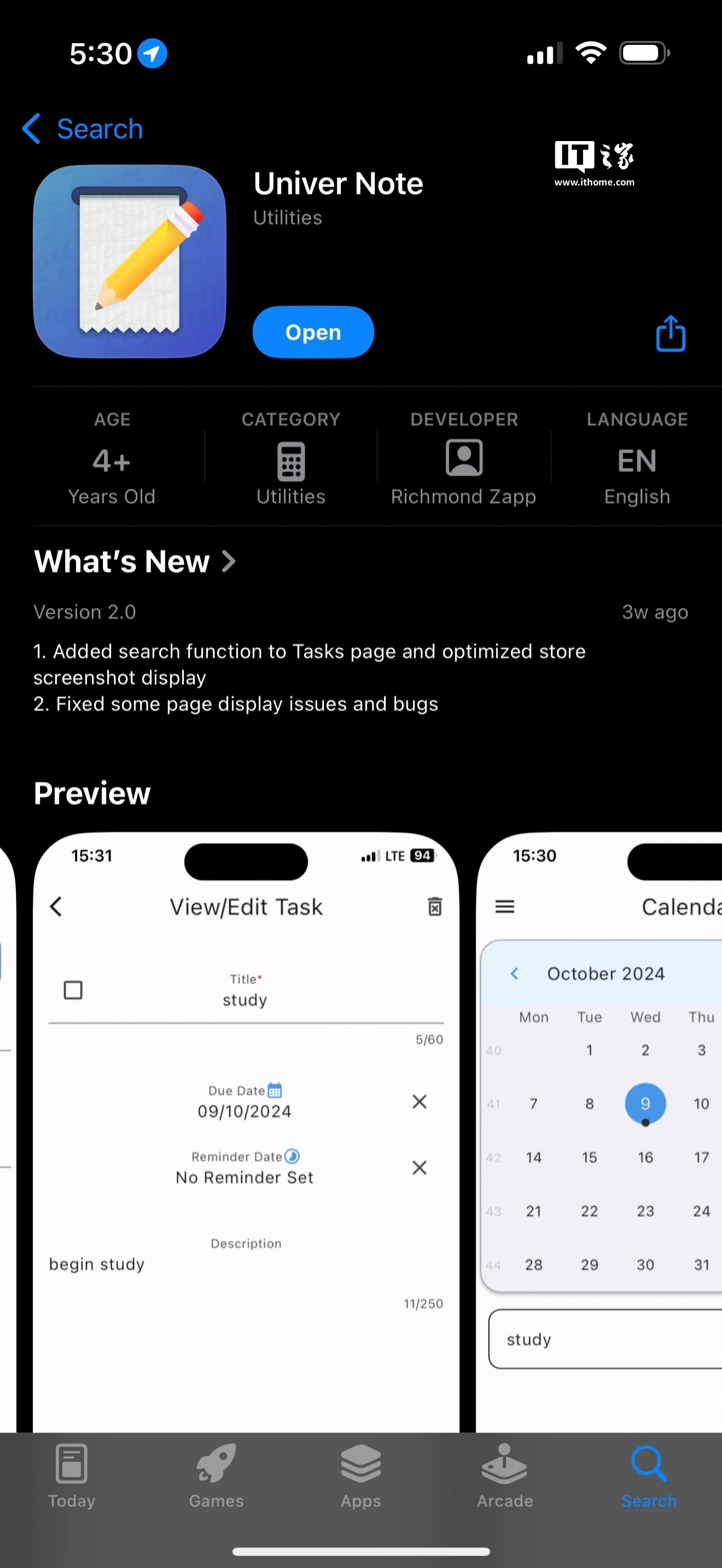Open What's New version history
The height and width of the screenshot is (1568, 722).
tap(135, 561)
